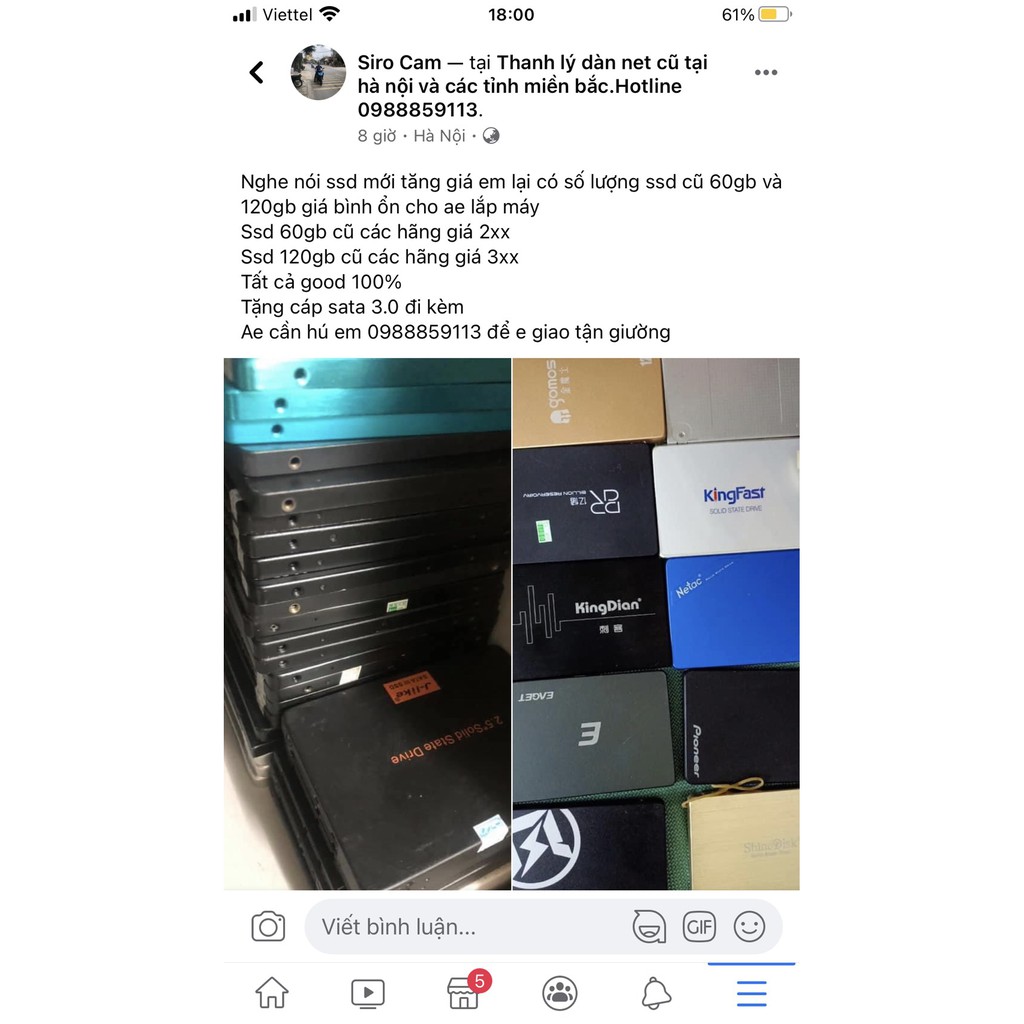This screenshot has height=1024, width=1024.
Task: Open the Siro Cam profile name link
Action: coord(399,63)
